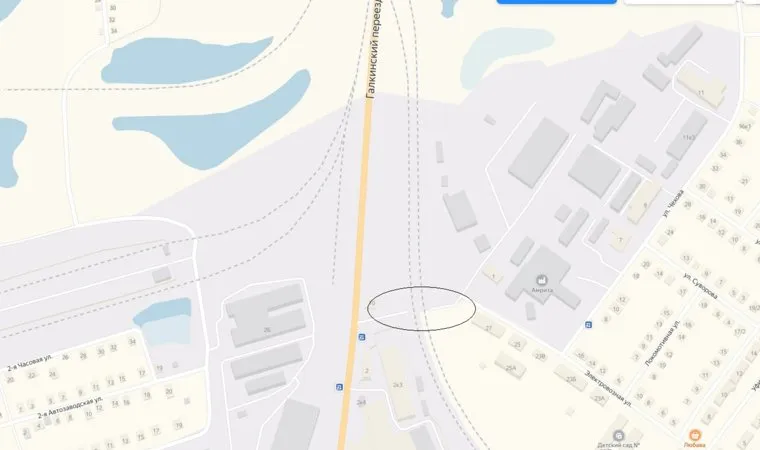Tap the bus stop below Амрита
Screen dimensions: 760x450
[x=588, y=323]
